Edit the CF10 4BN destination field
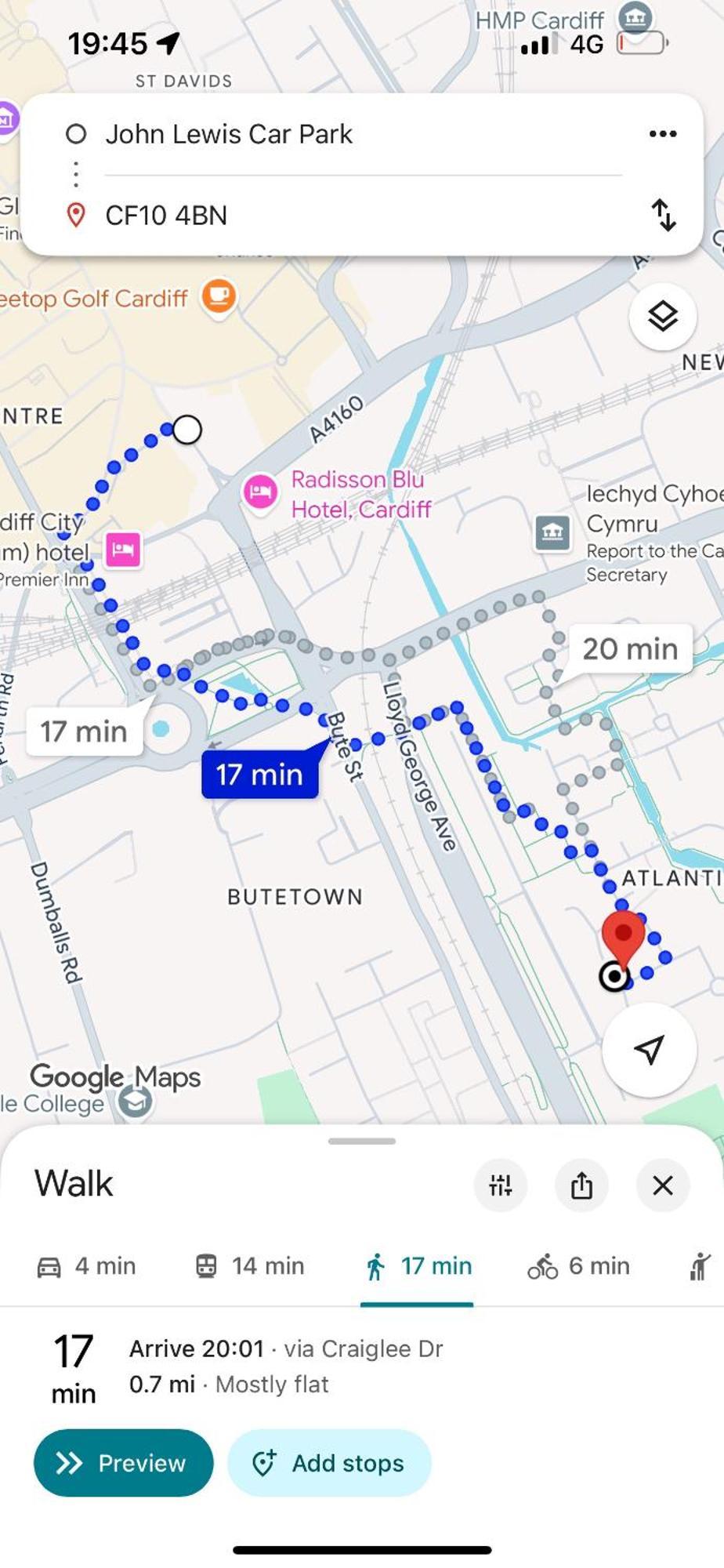 click(166, 216)
